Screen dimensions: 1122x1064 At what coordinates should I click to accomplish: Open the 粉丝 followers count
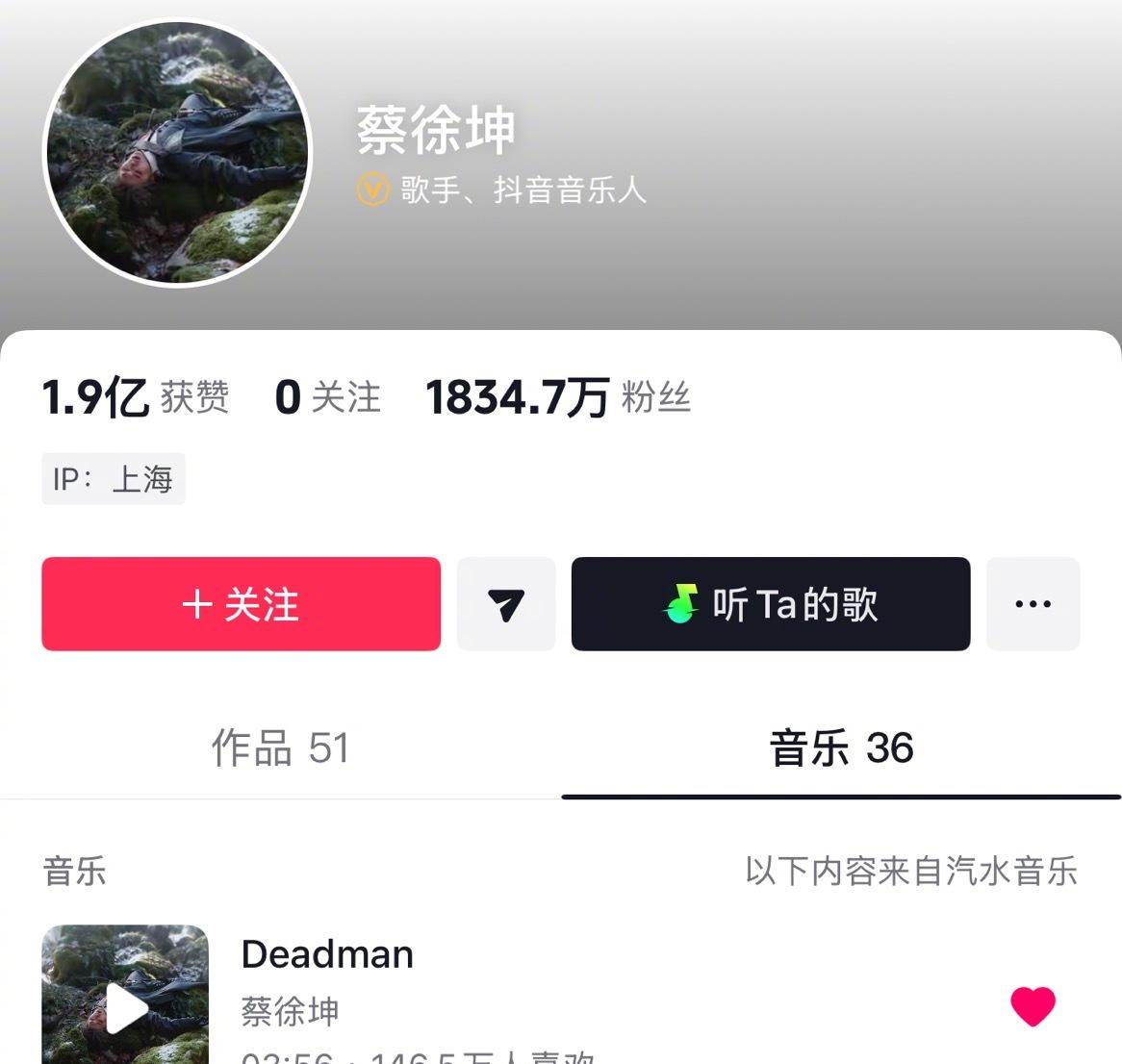pyautogui.click(x=558, y=397)
